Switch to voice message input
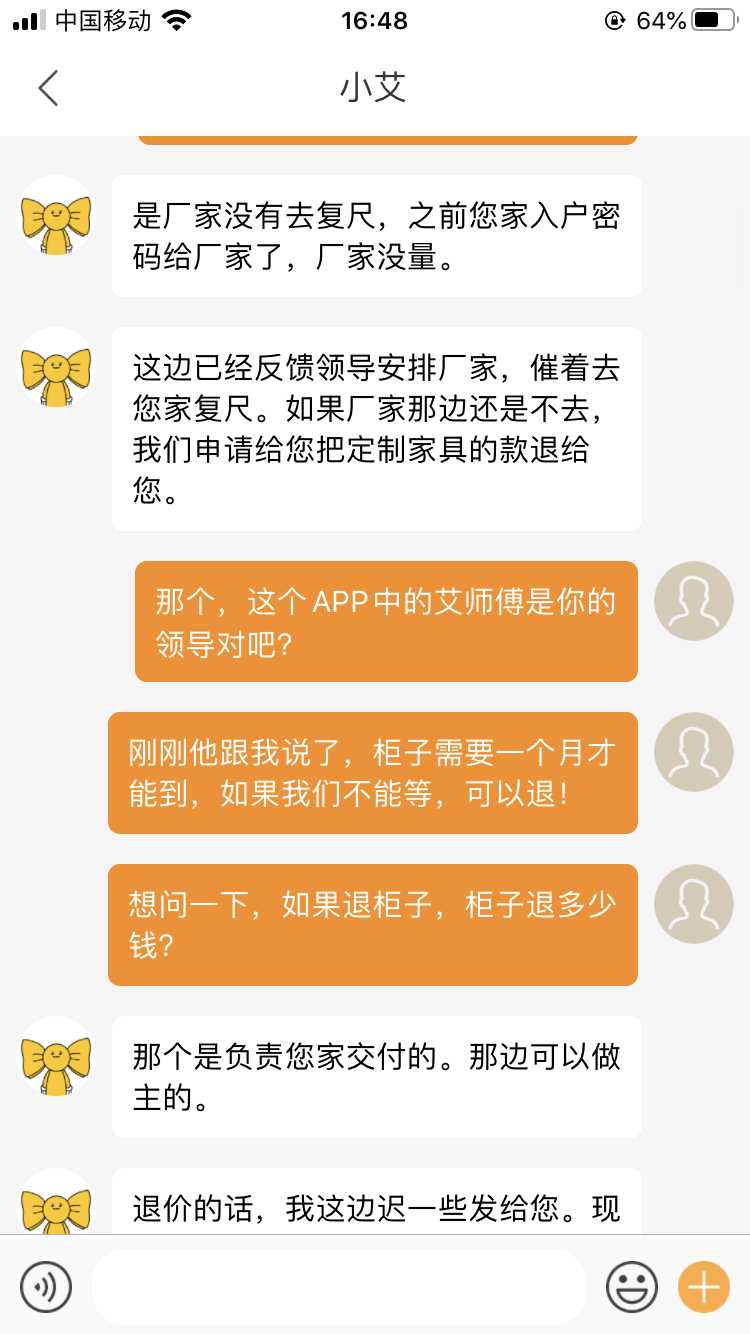The height and width of the screenshot is (1334, 750). [46, 1286]
